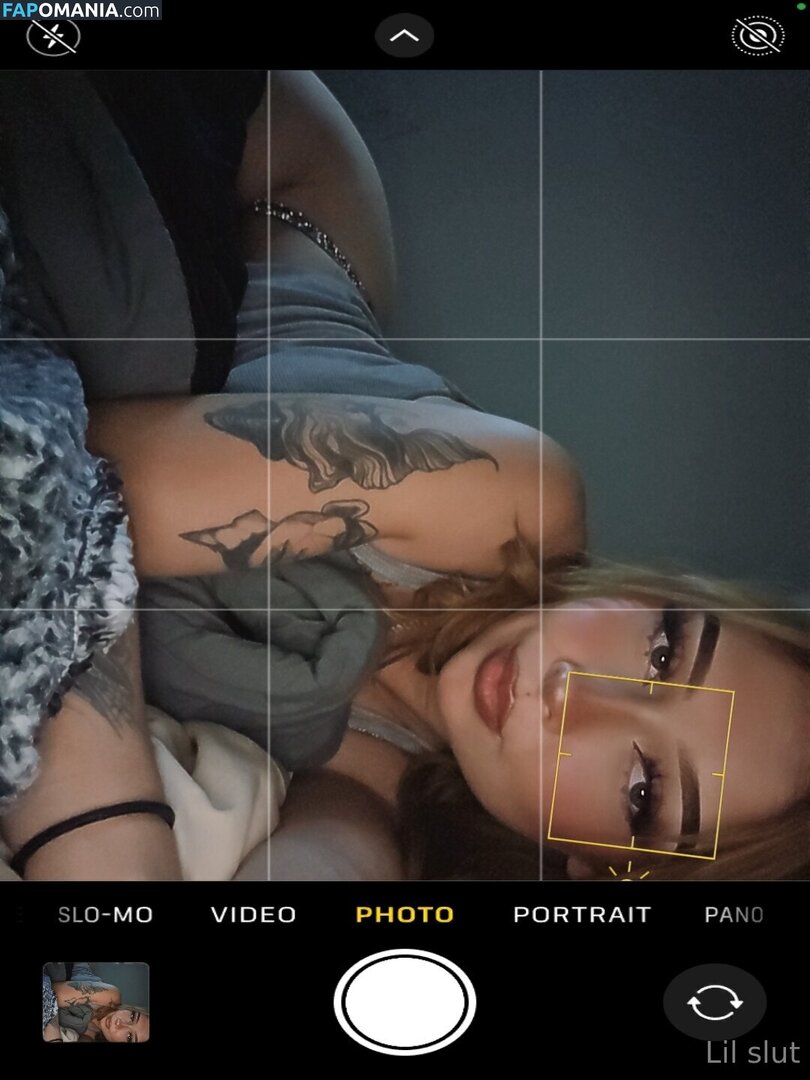Open the last captured photo thumbnail
Viewport: 810px width, 1080px height.
pos(96,1002)
